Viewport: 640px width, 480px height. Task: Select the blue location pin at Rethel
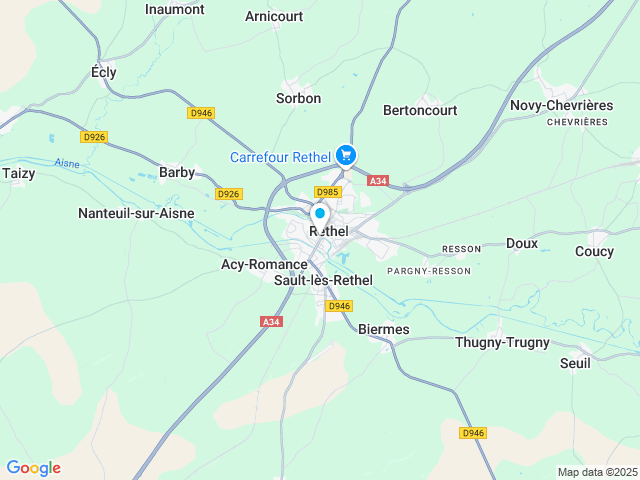[320, 214]
